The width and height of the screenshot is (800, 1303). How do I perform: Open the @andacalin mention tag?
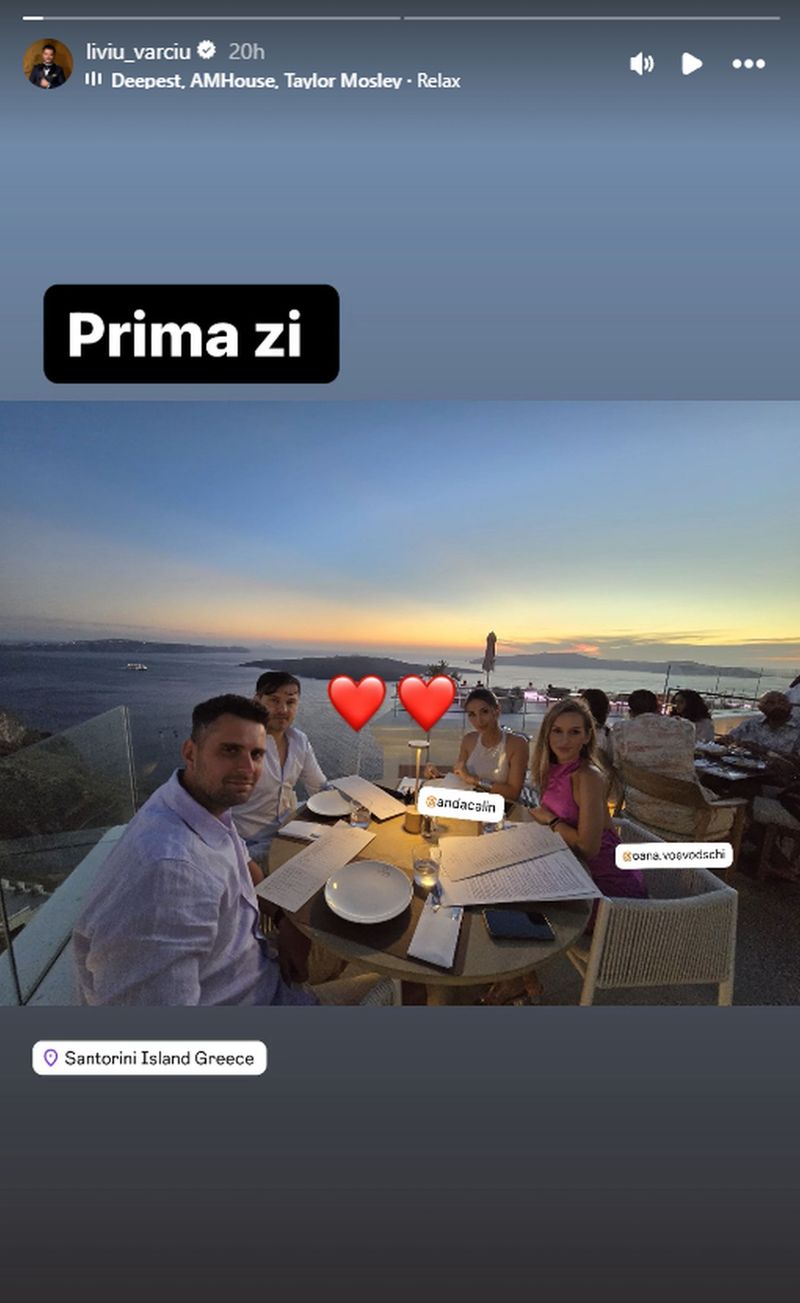coord(461,804)
